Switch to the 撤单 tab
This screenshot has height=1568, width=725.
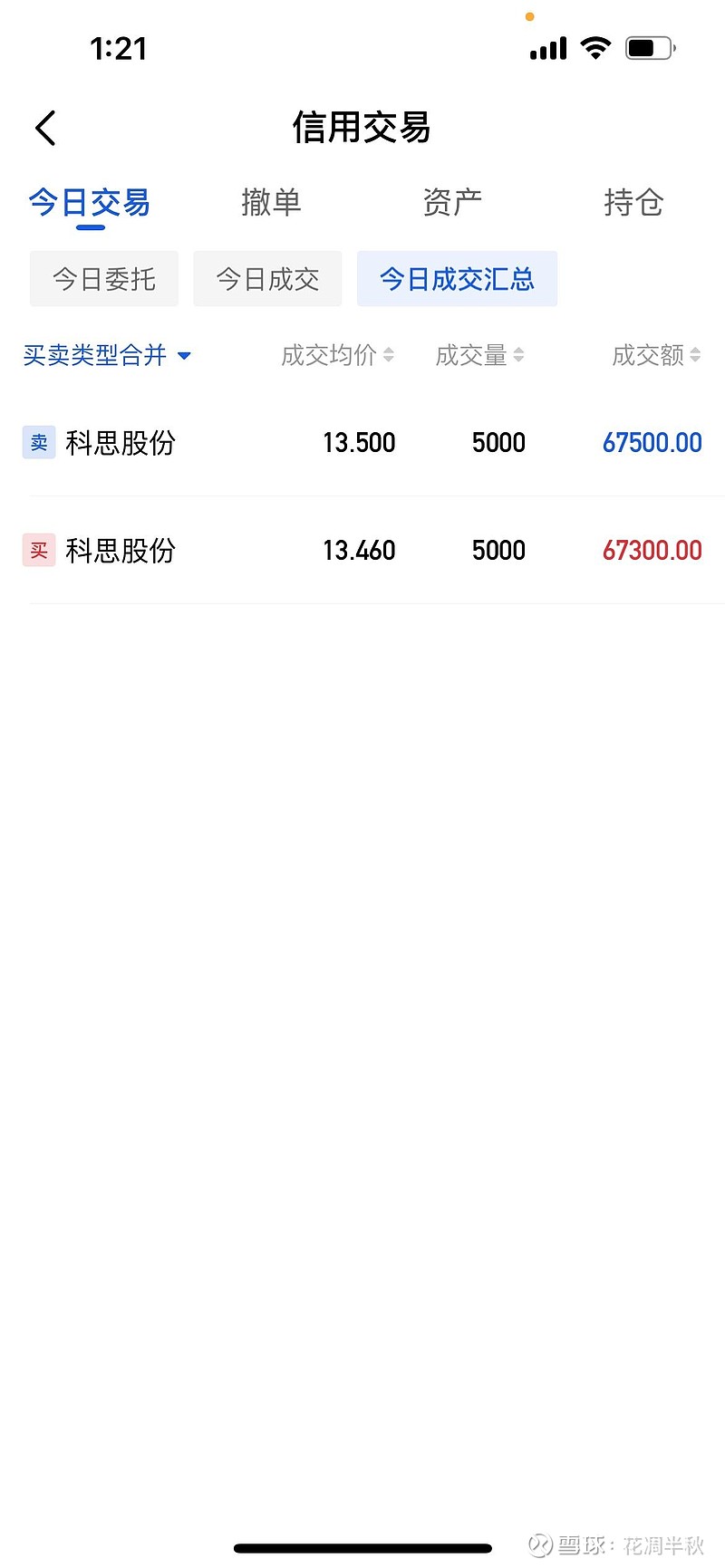pyautogui.click(x=271, y=202)
